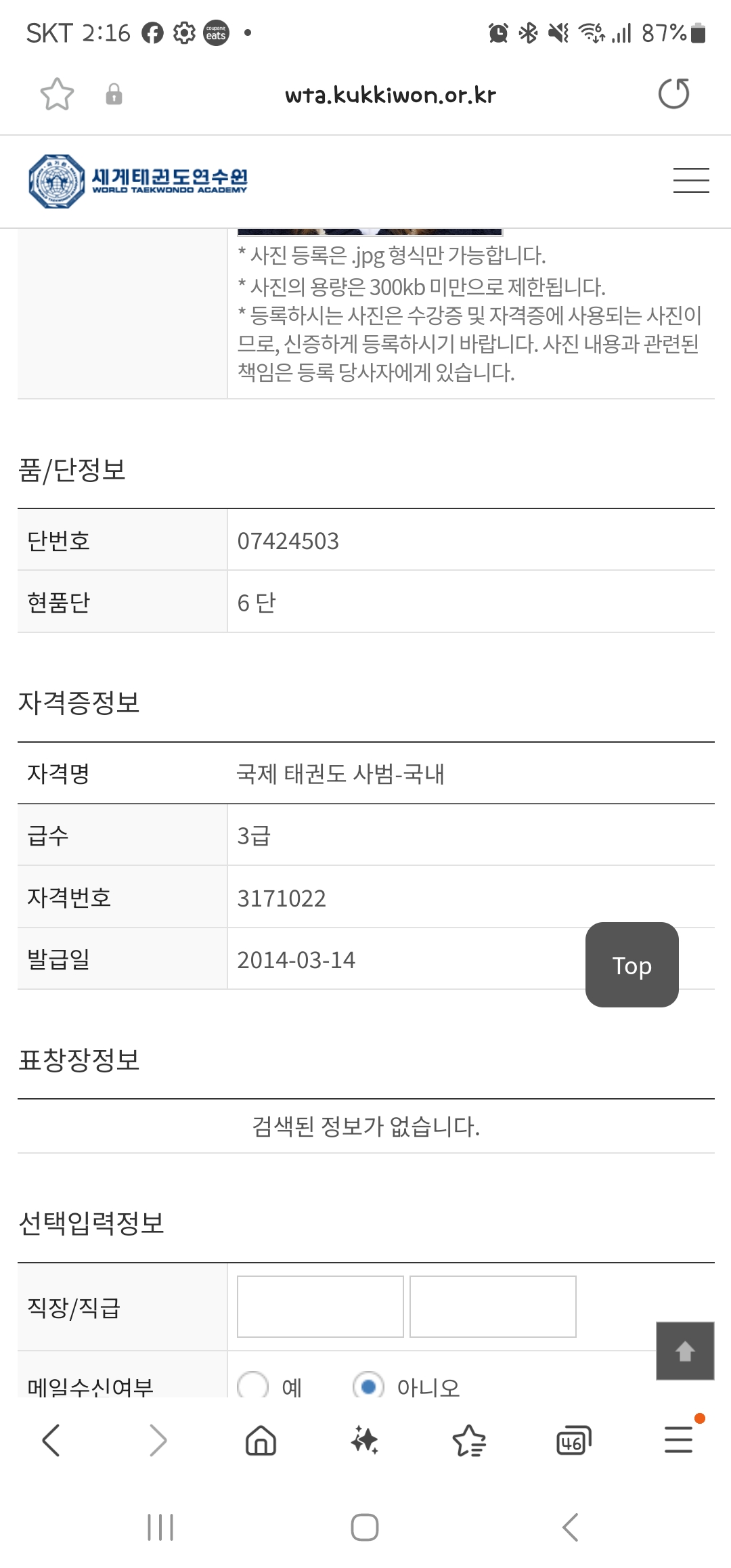The height and width of the screenshot is (1568, 731).
Task: Select 예 for 메일수신여부
Action: click(253, 1385)
